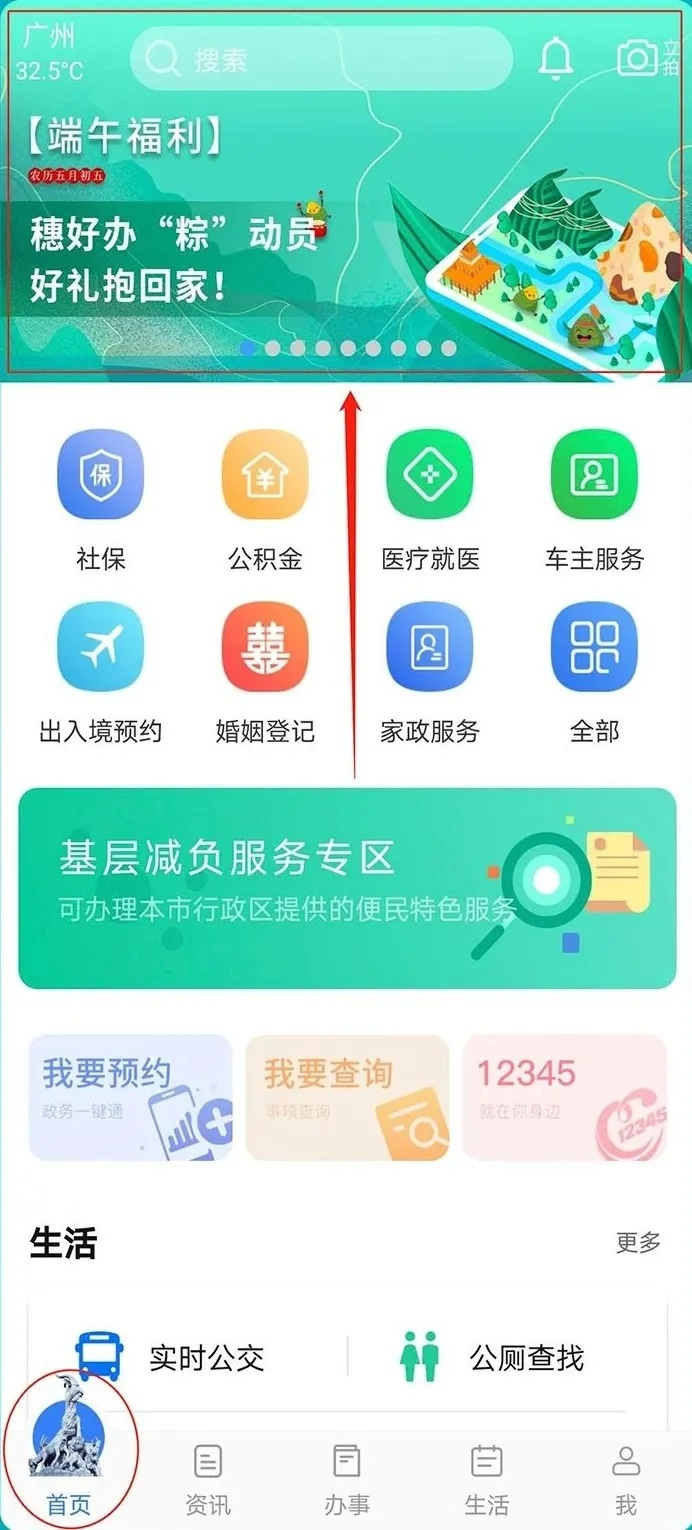Switch to the 我 tab

click(626, 1480)
